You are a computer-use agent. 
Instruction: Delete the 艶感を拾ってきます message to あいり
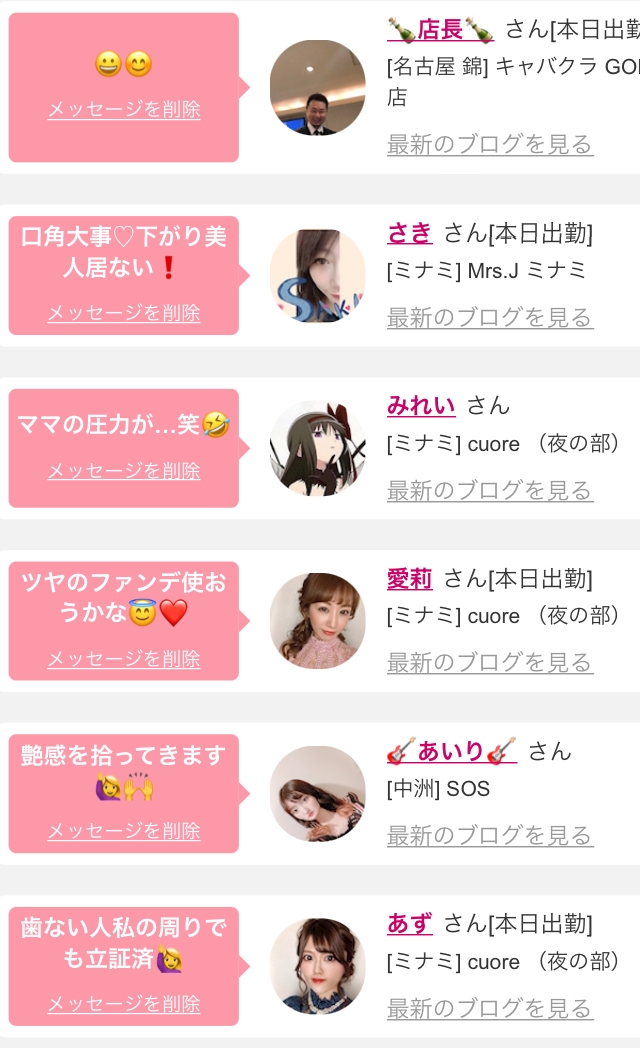click(x=124, y=831)
